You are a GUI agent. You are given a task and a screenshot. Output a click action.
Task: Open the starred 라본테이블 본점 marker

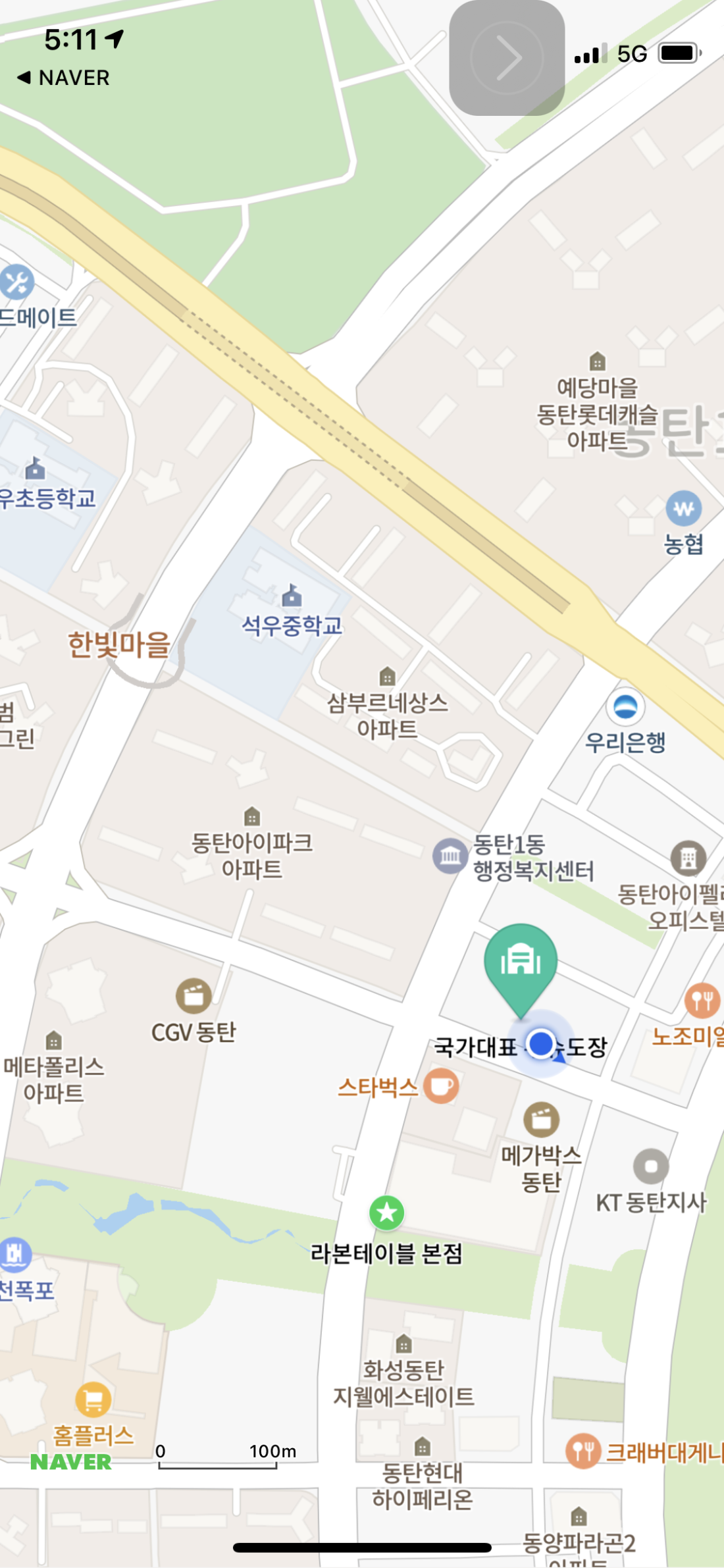click(387, 1213)
